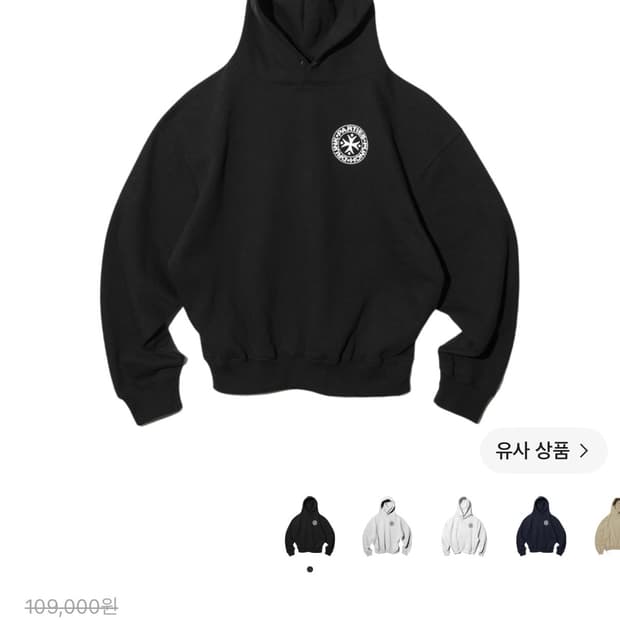Screen dimensions: 620x620
Task: Select the navy hoodie color thumbnail
Action: 541,526
